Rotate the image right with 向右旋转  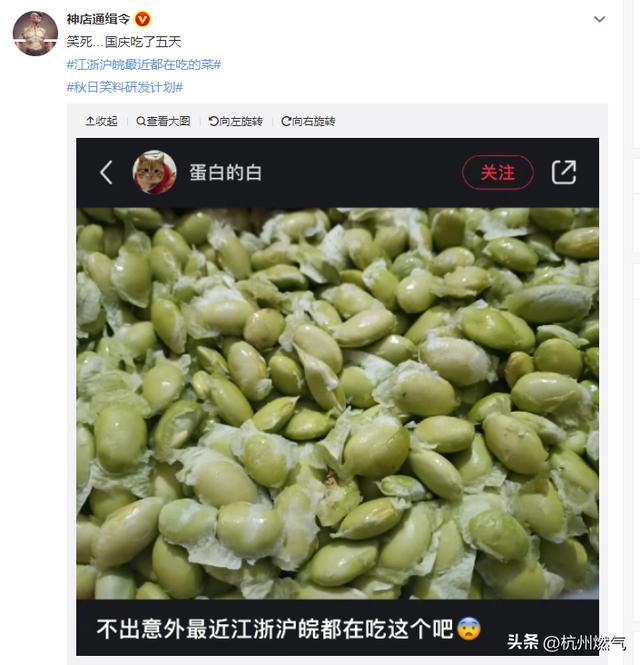pos(308,121)
